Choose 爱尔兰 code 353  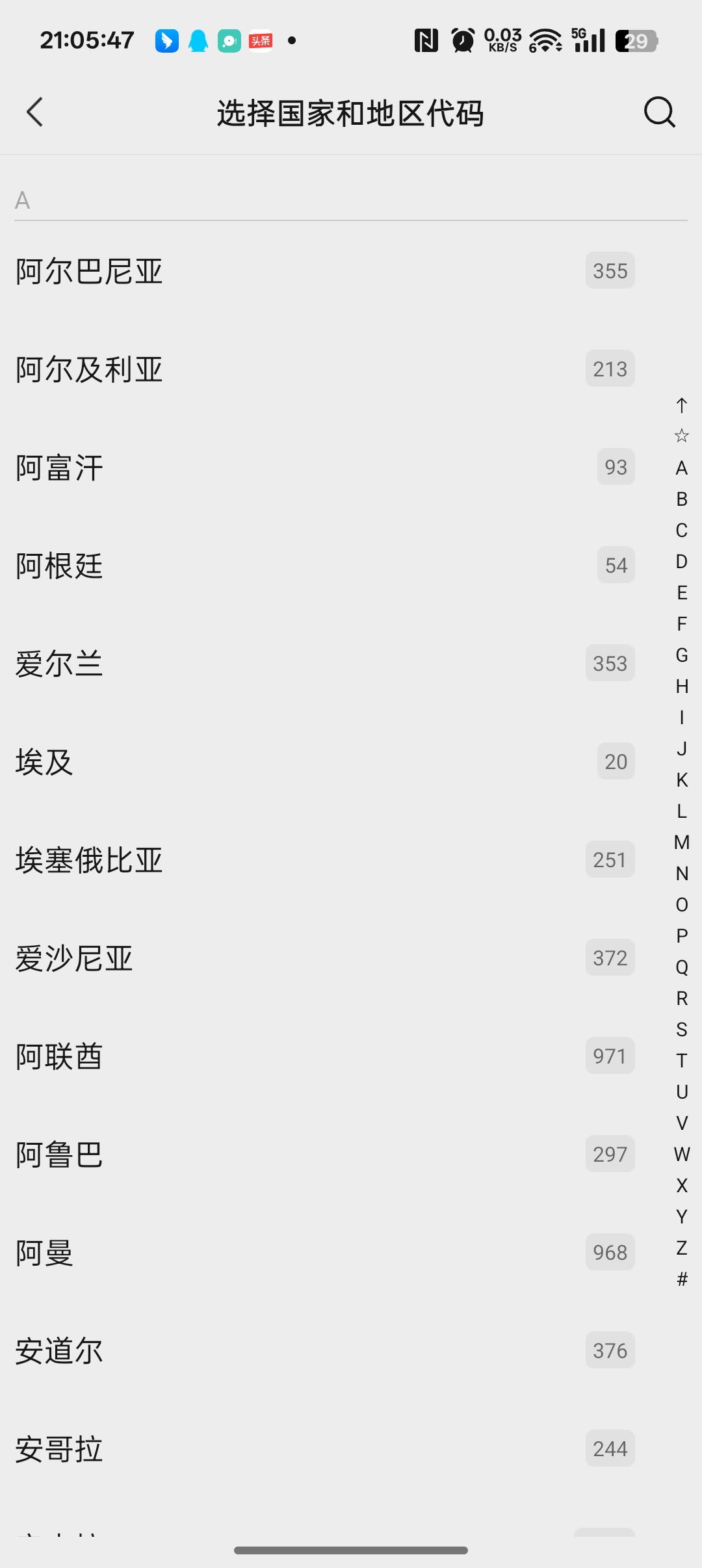pos(325,664)
